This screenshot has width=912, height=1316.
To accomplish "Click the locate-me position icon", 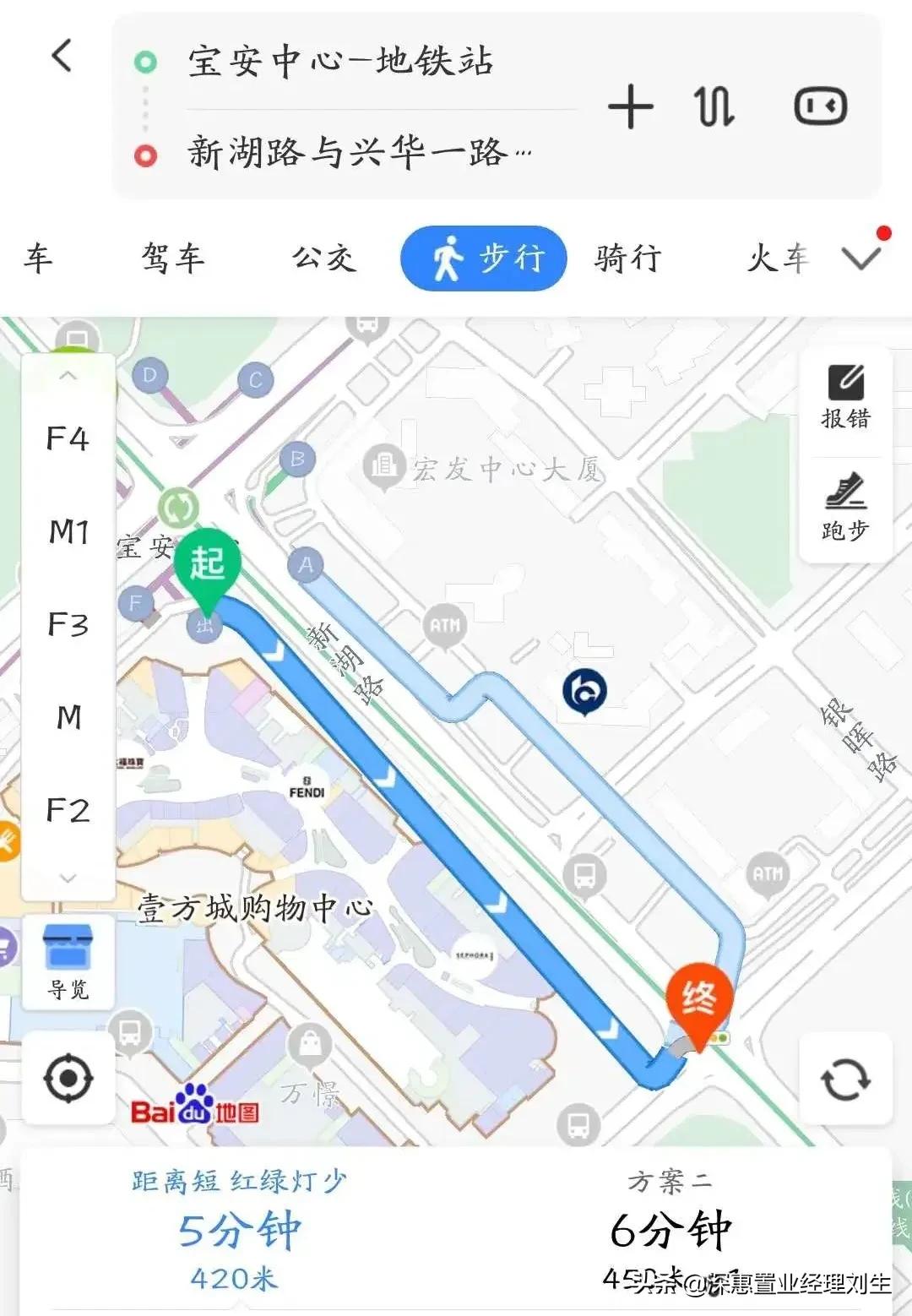I will click(69, 1077).
